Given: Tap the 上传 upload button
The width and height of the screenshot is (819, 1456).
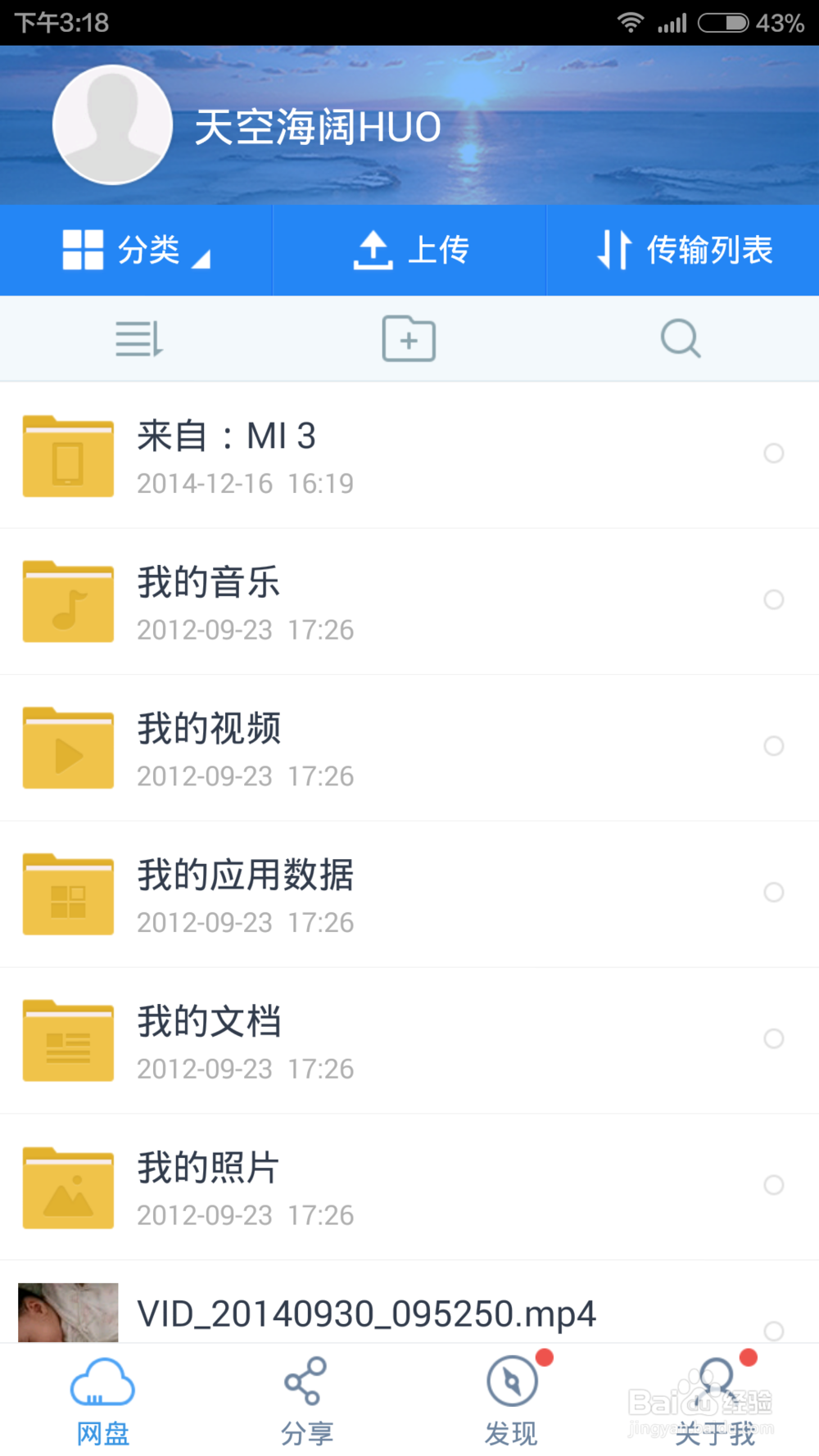Looking at the screenshot, I should (x=409, y=250).
